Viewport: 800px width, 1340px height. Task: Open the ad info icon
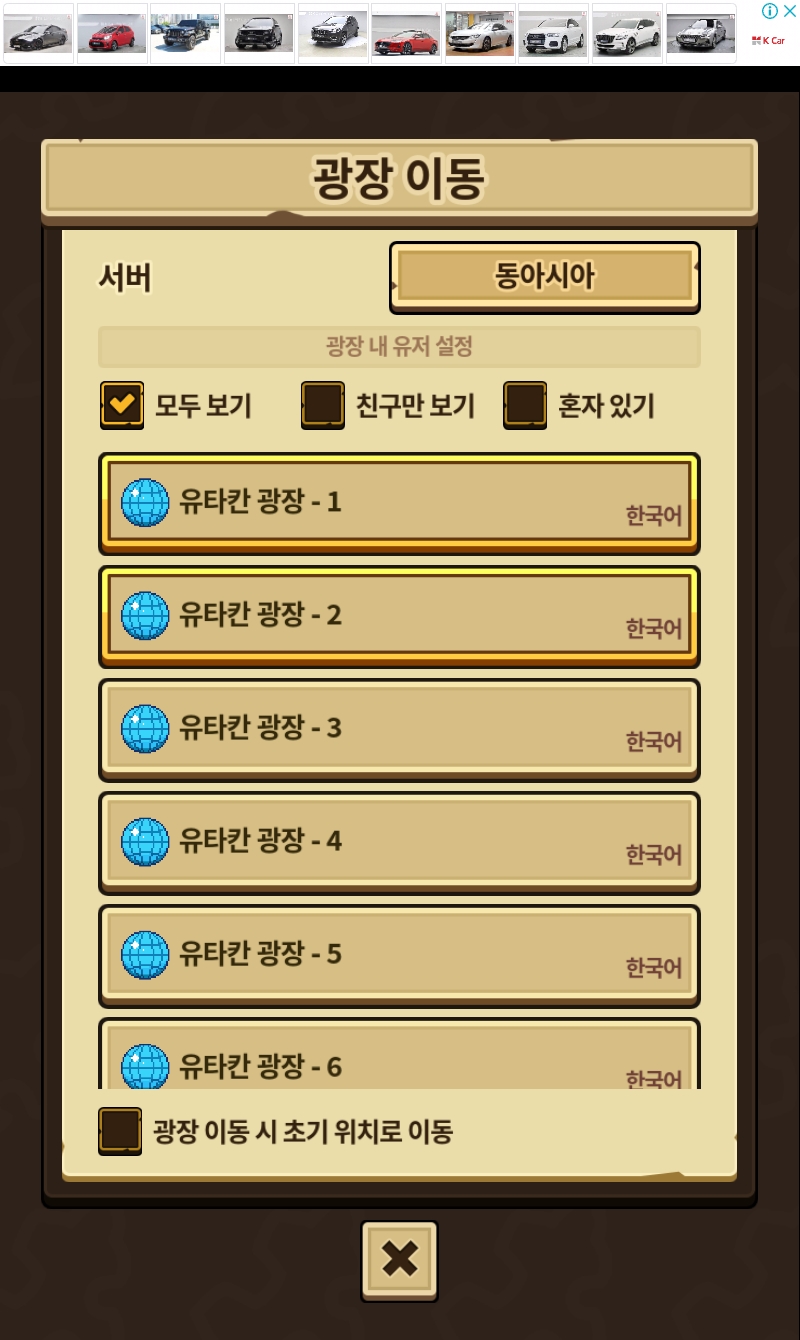(769, 11)
